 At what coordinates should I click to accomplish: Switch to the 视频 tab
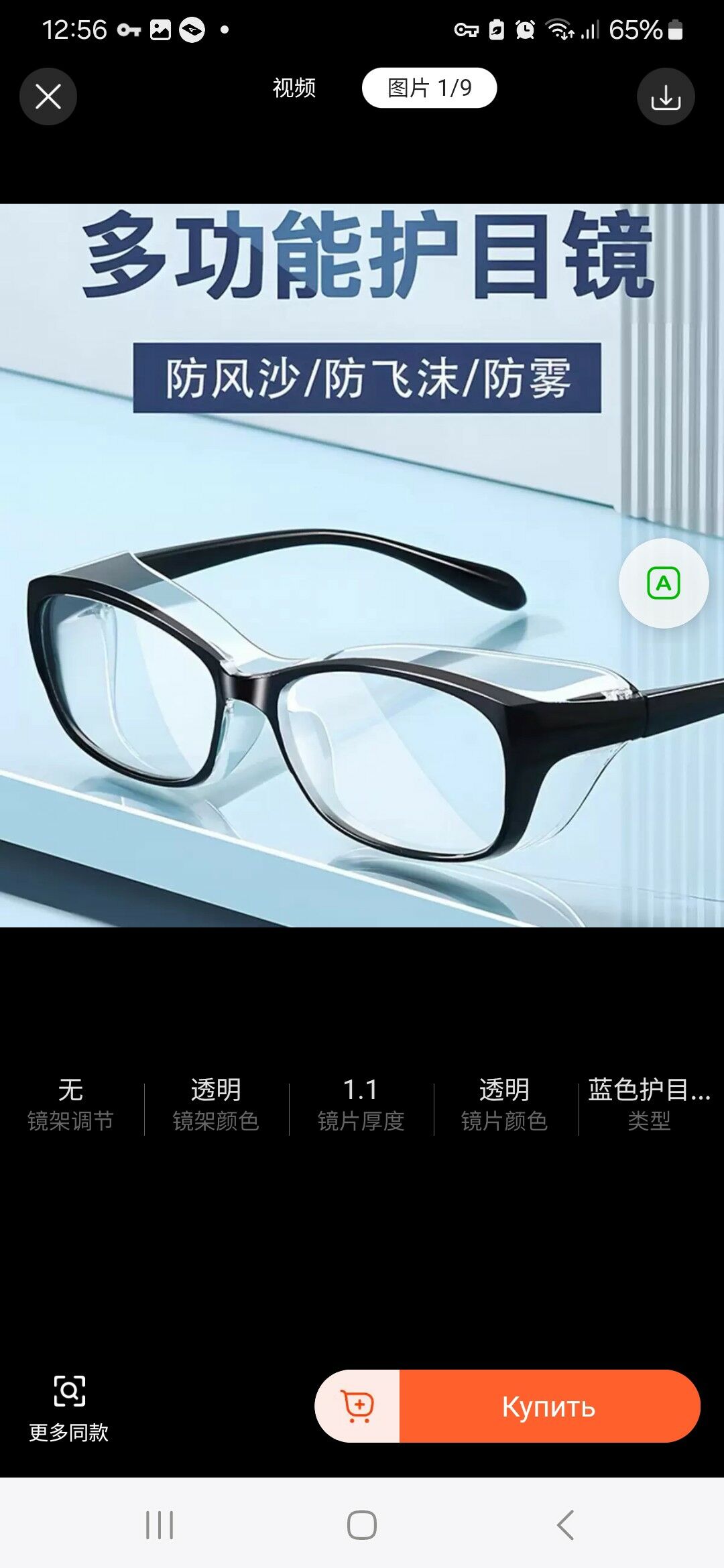pos(294,88)
